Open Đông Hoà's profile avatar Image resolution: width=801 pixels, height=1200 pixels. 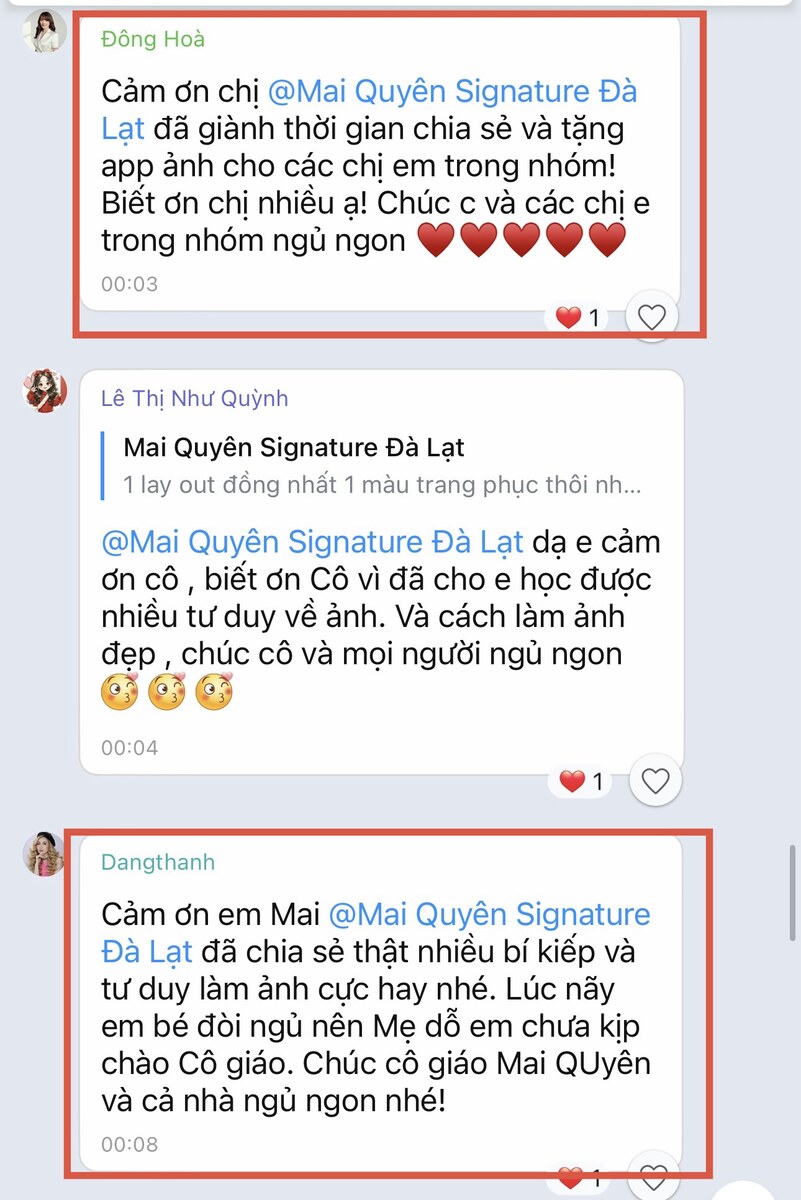pos(45,33)
